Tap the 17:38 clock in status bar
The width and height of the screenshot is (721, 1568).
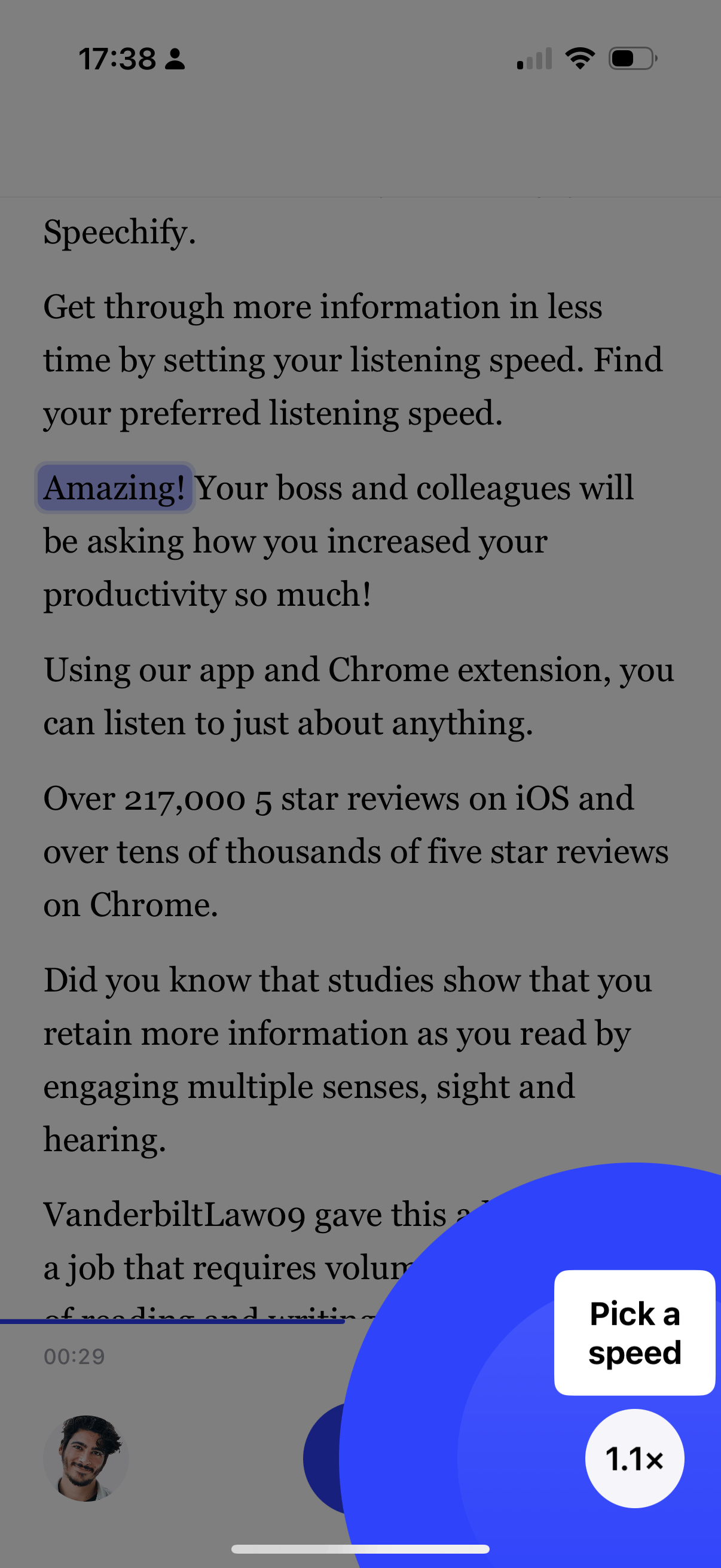117,58
